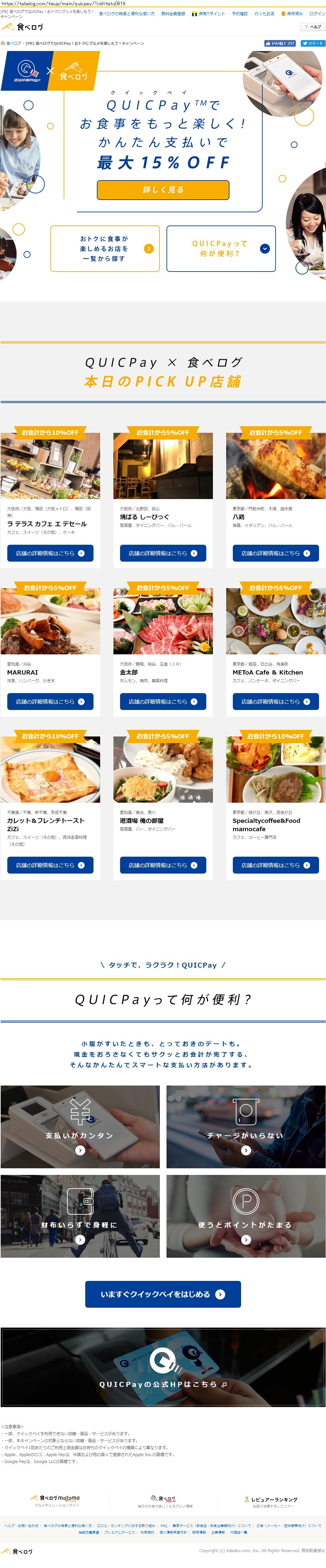Screen dimensions: 326x1568
Task: Open store details for 八剱
Action: point(275,553)
